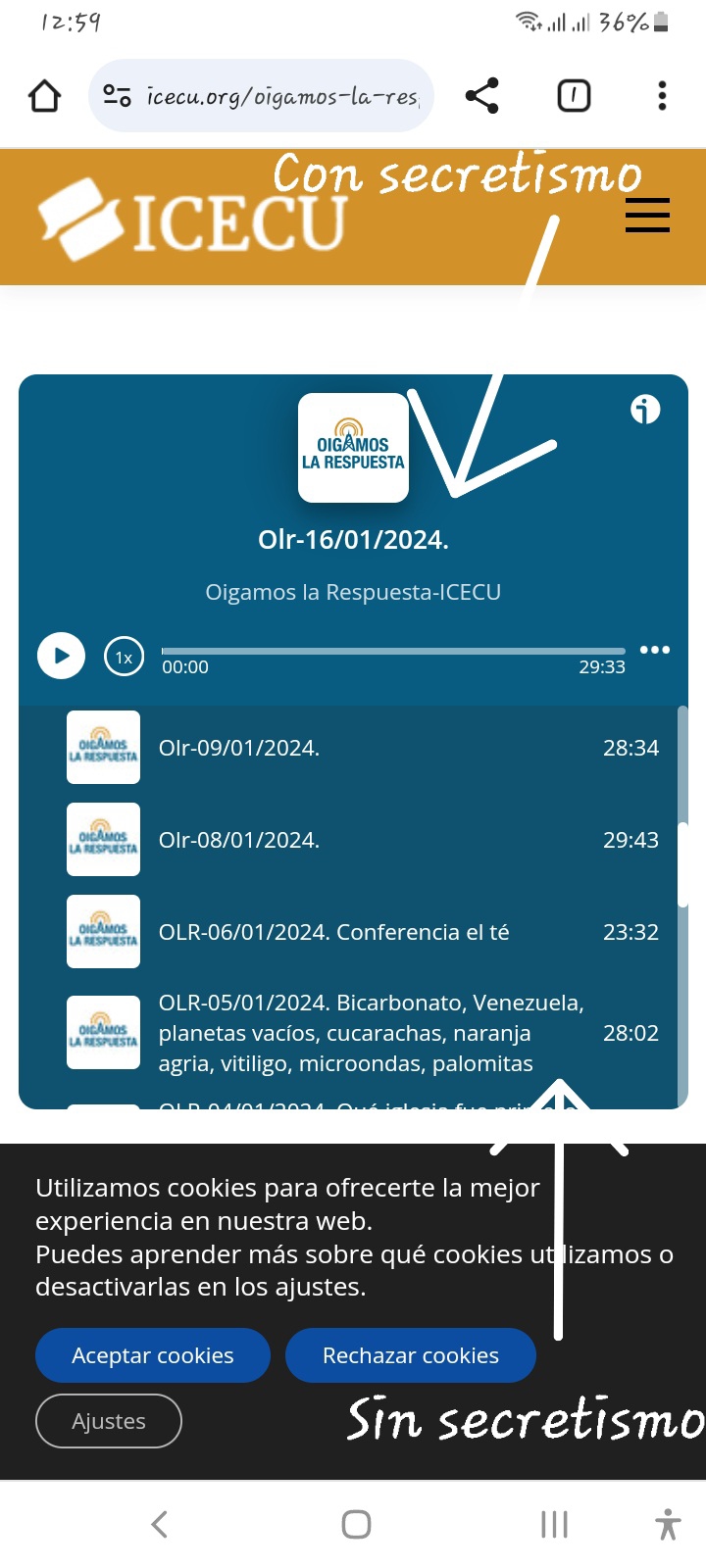
Task: Select OLR-06/01/2024 Conferencia el té
Action: coord(362,932)
